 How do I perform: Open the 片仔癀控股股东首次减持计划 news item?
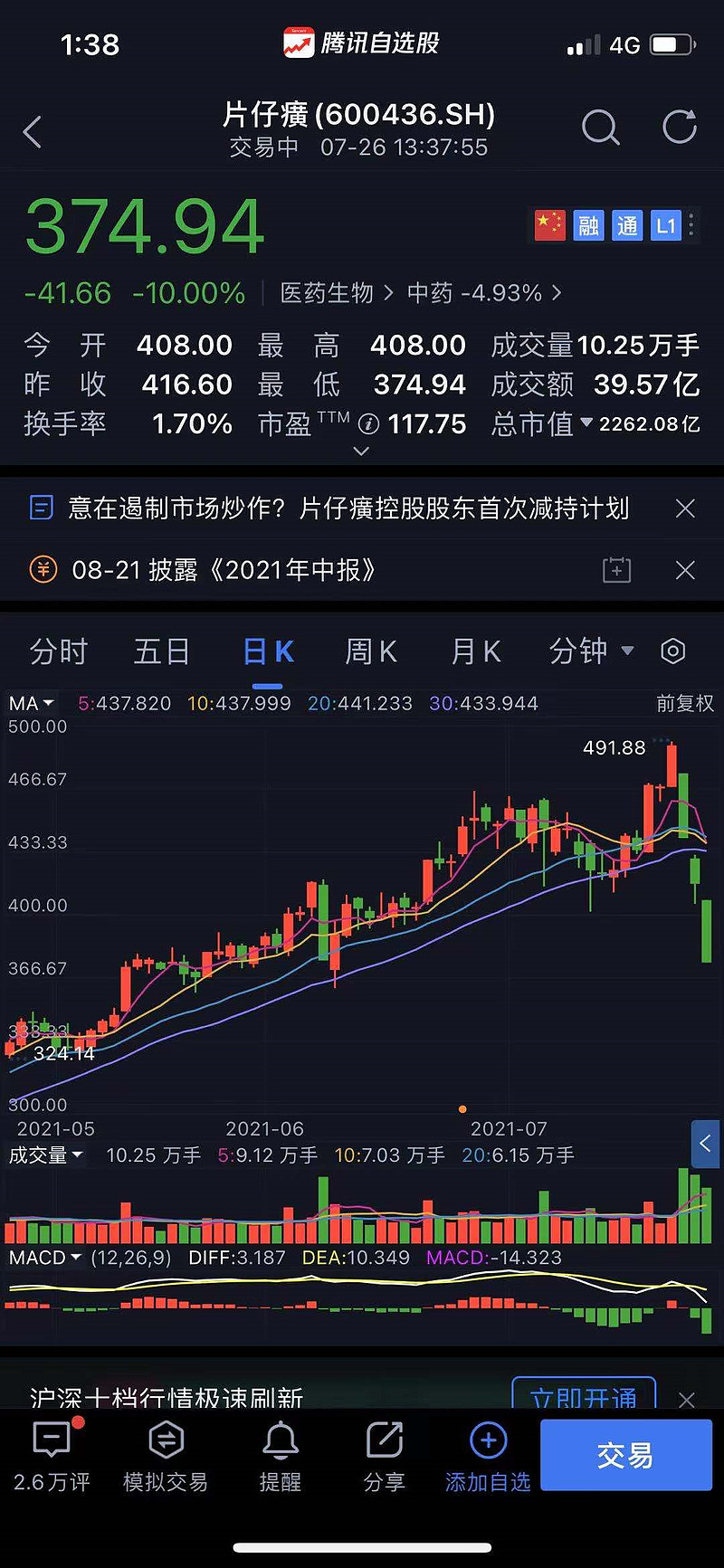pyautogui.click(x=348, y=508)
